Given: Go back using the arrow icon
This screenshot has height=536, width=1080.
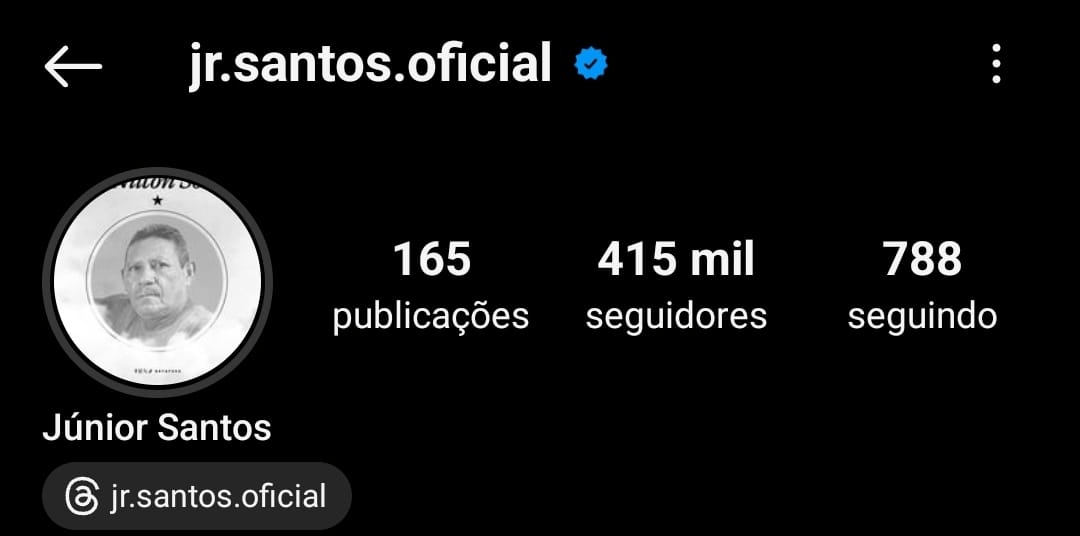Looking at the screenshot, I should [x=73, y=66].
